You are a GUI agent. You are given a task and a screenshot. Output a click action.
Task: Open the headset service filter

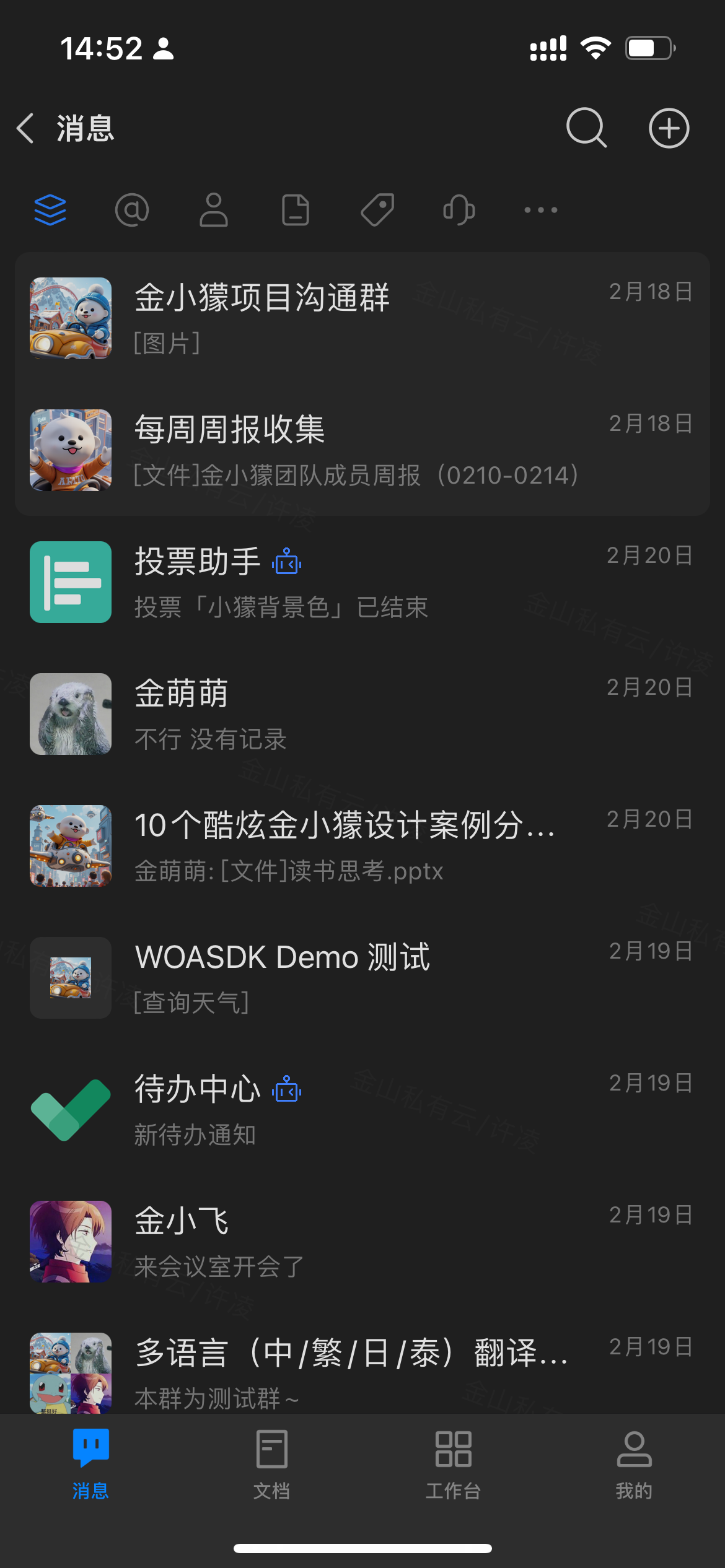click(x=459, y=210)
